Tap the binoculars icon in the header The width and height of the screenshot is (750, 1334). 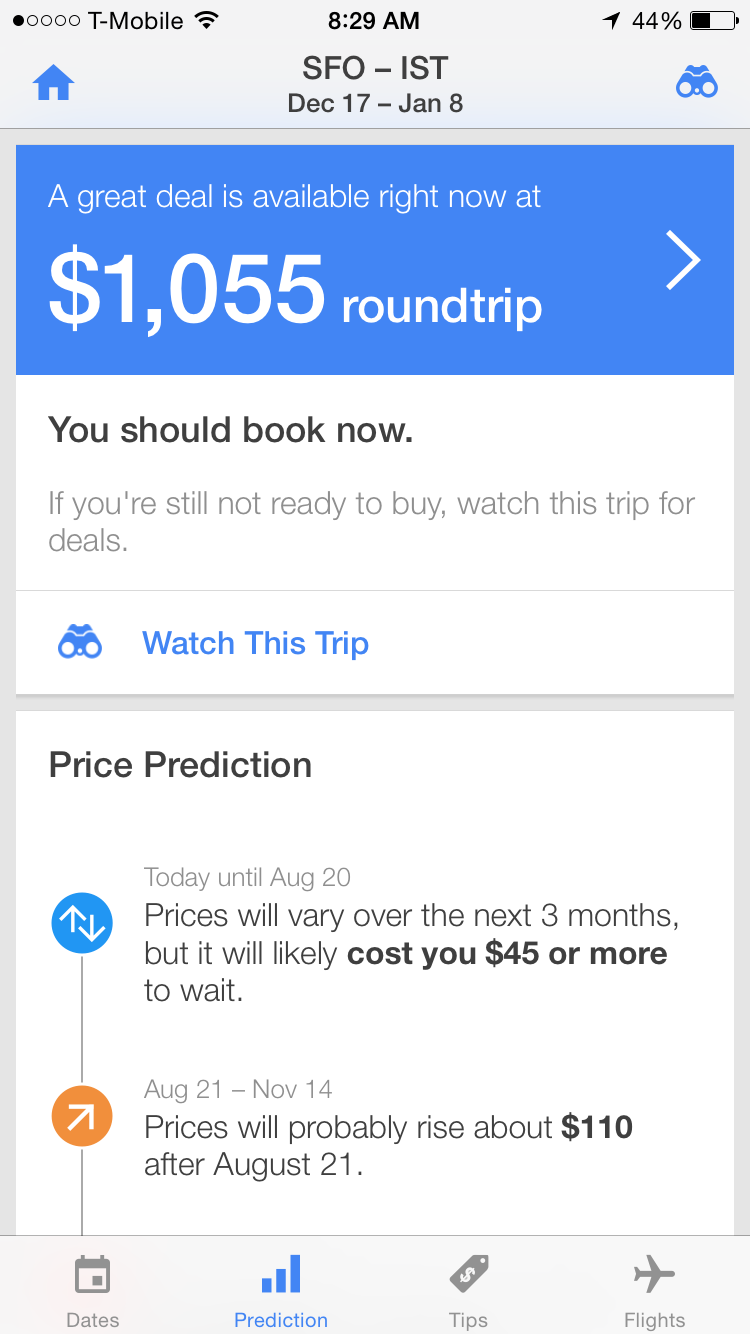(696, 84)
